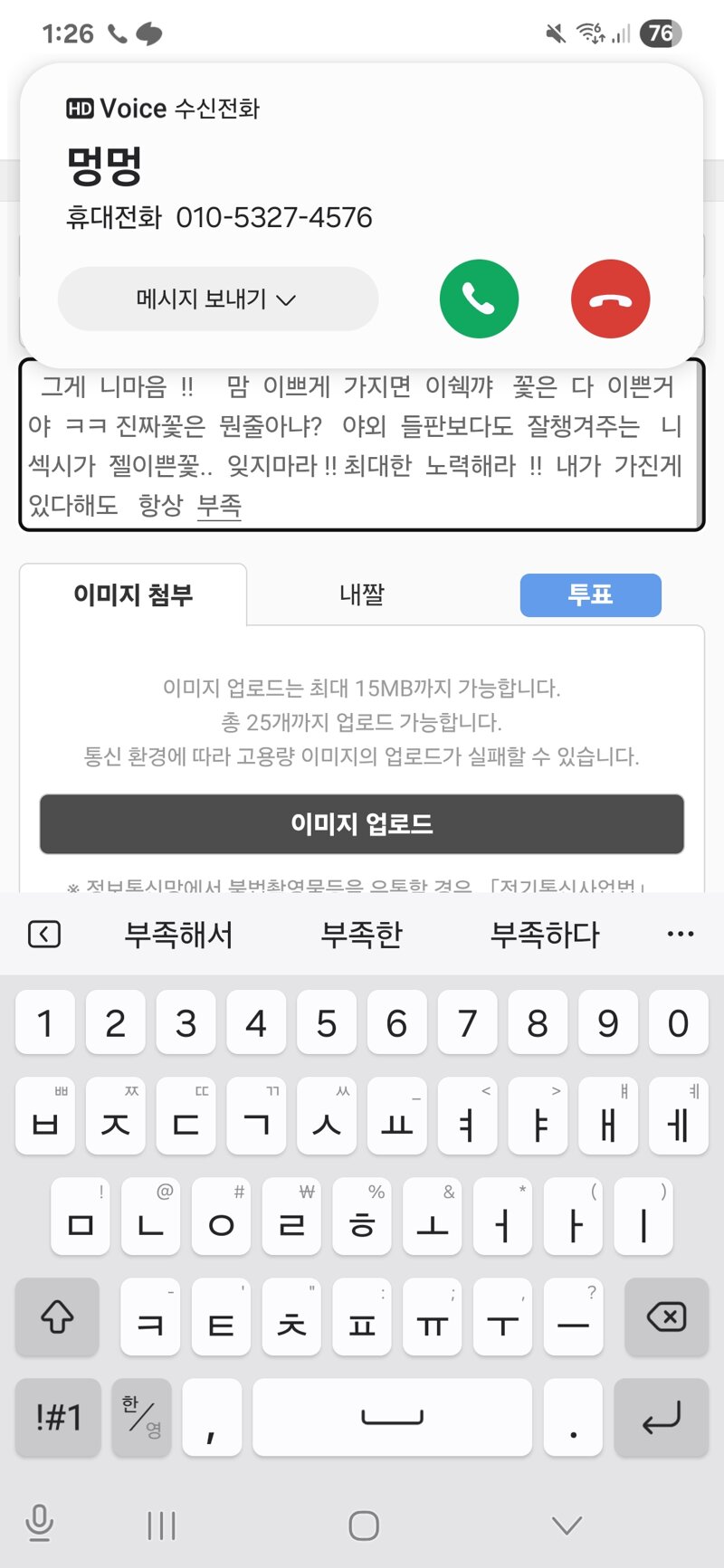Tap the 이미지 업로드 button
Image resolution: width=724 pixels, height=1568 pixels.
[x=362, y=823]
